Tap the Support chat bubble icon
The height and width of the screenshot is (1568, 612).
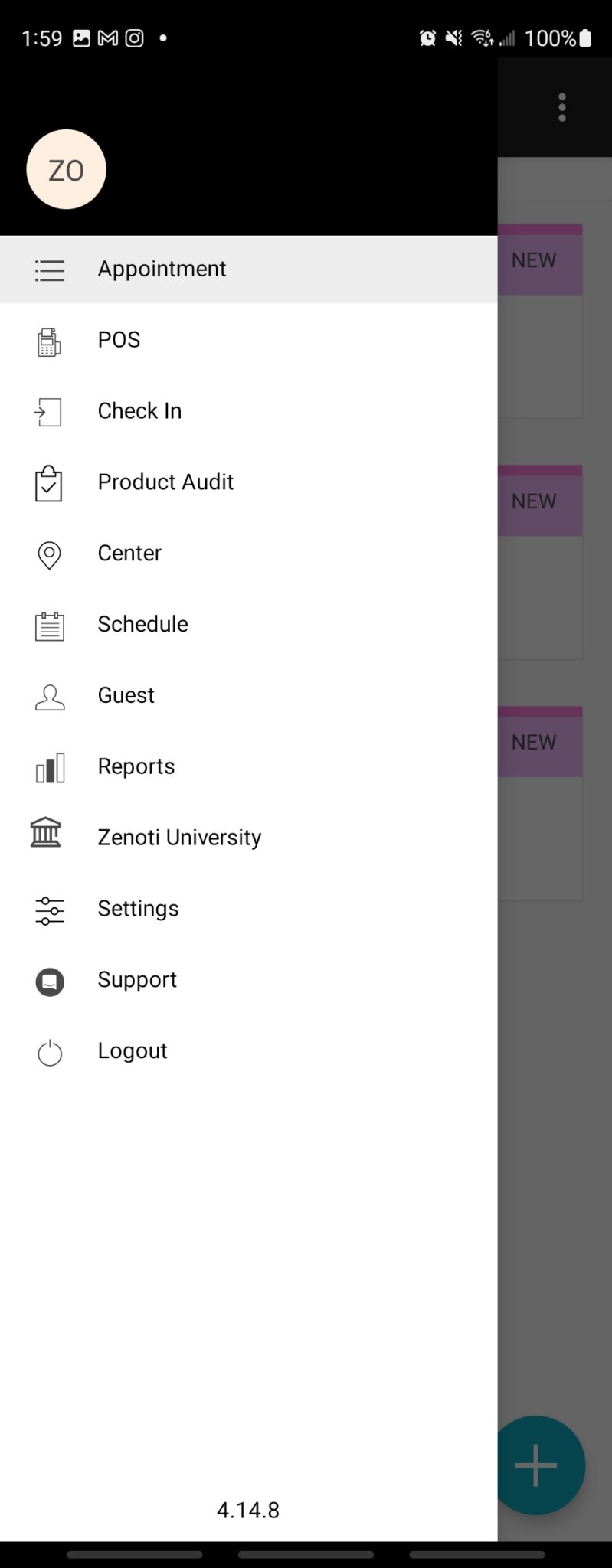pyautogui.click(x=49, y=981)
